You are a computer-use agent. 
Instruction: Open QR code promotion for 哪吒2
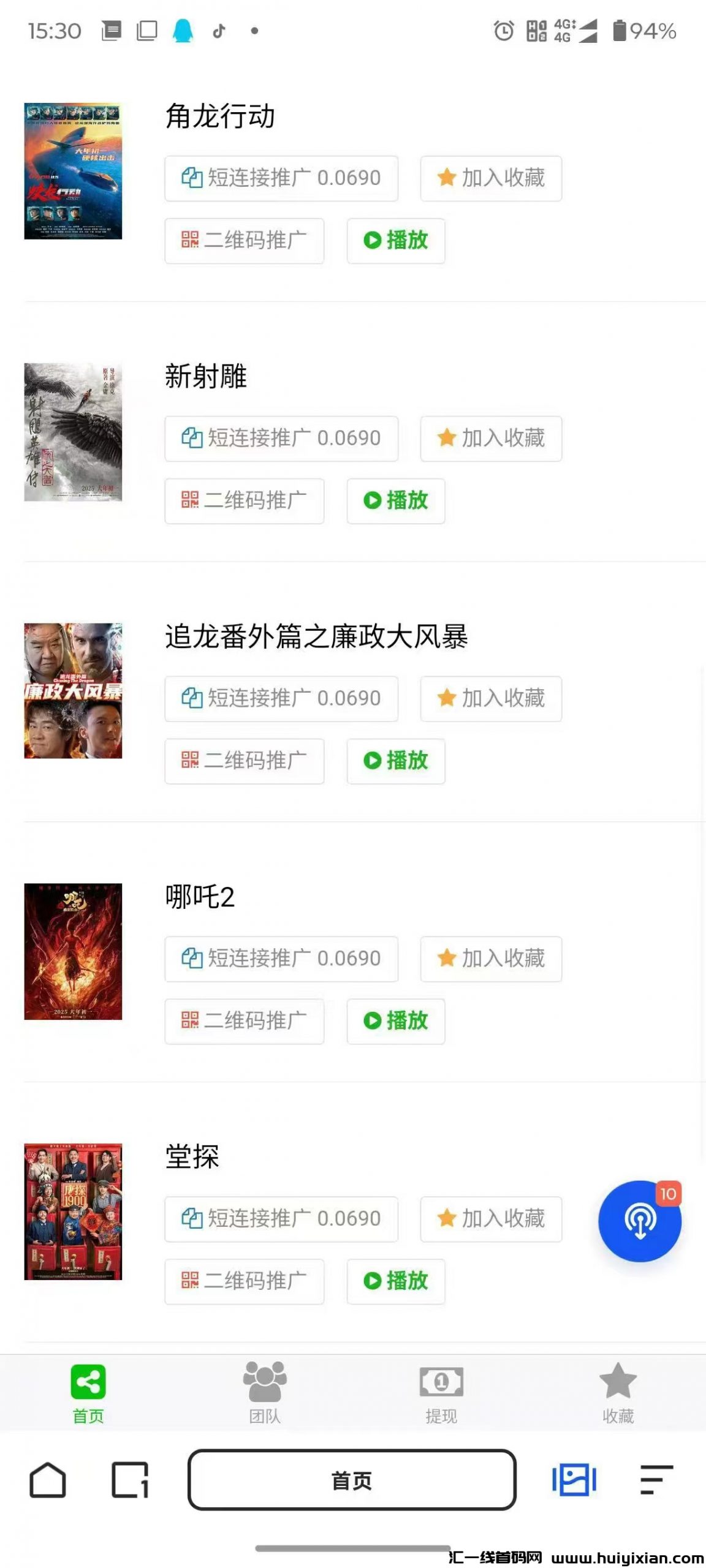coord(244,1021)
